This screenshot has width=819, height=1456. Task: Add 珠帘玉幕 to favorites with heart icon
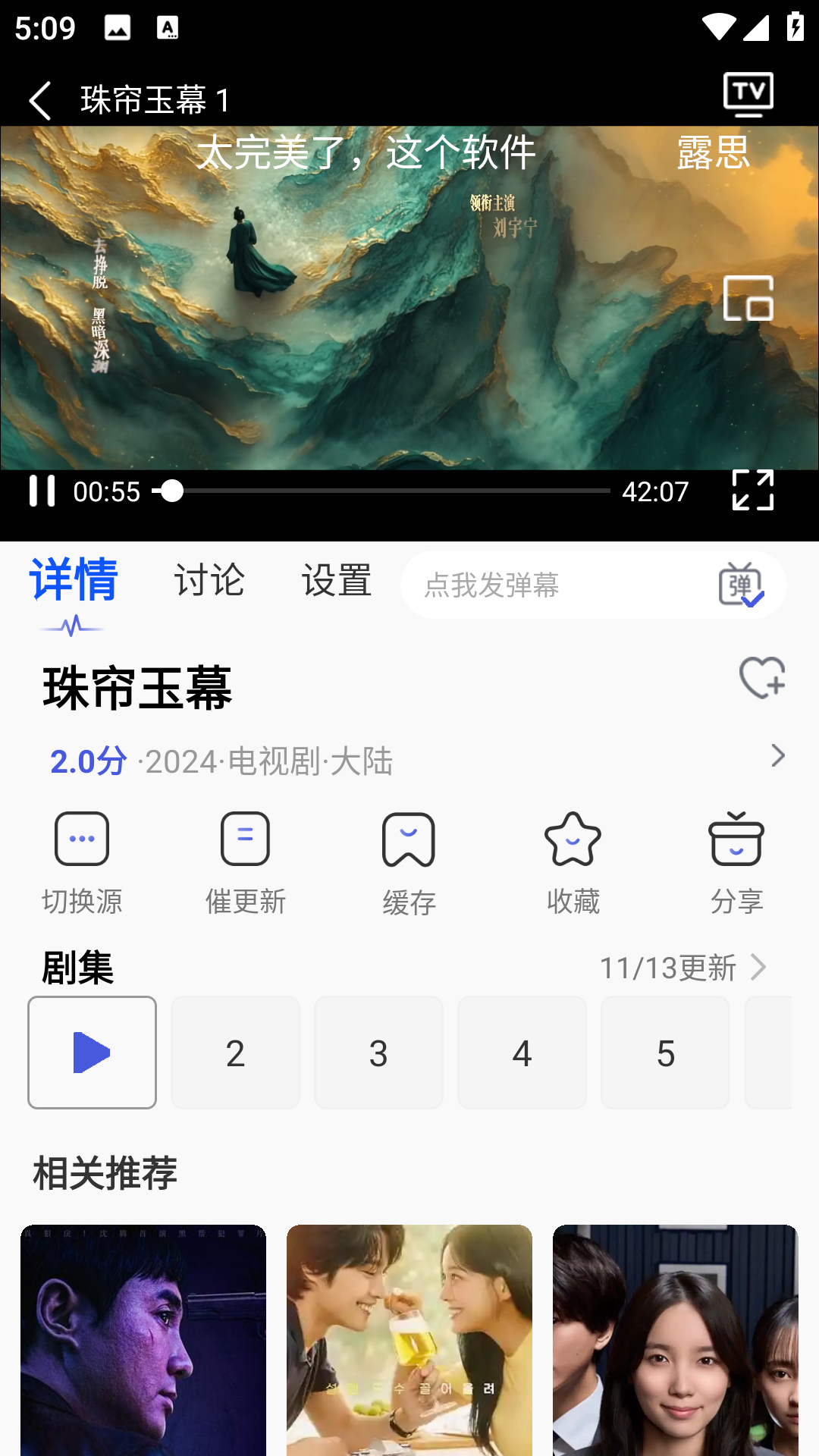coord(761,677)
